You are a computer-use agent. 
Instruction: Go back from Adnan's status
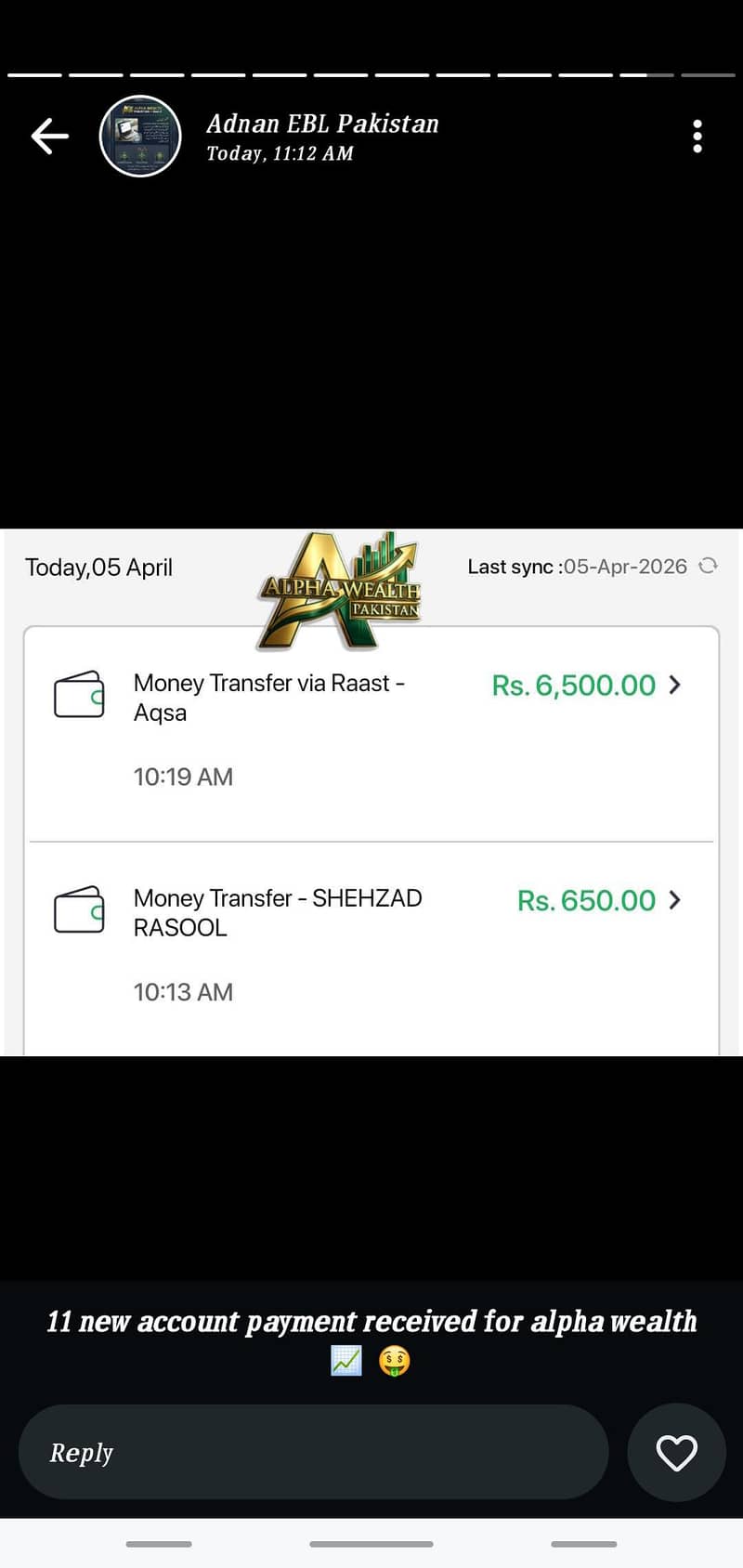50,137
